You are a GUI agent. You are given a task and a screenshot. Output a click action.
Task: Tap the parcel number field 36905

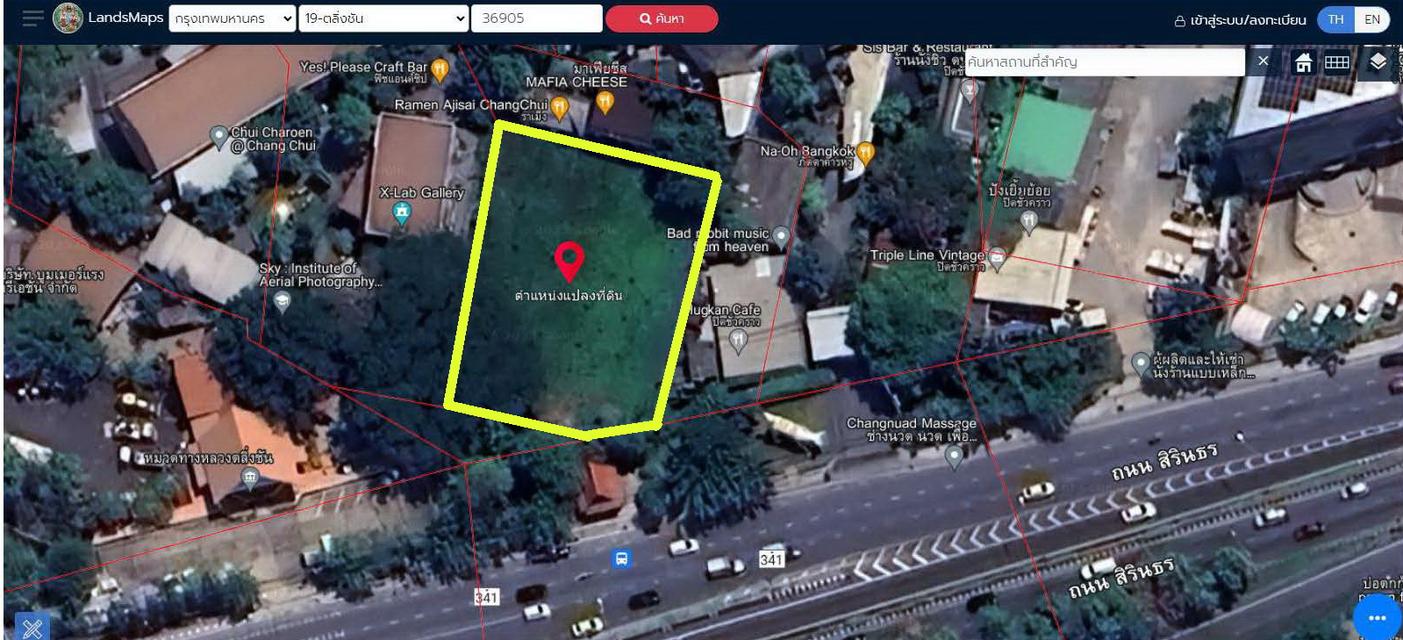[536, 18]
